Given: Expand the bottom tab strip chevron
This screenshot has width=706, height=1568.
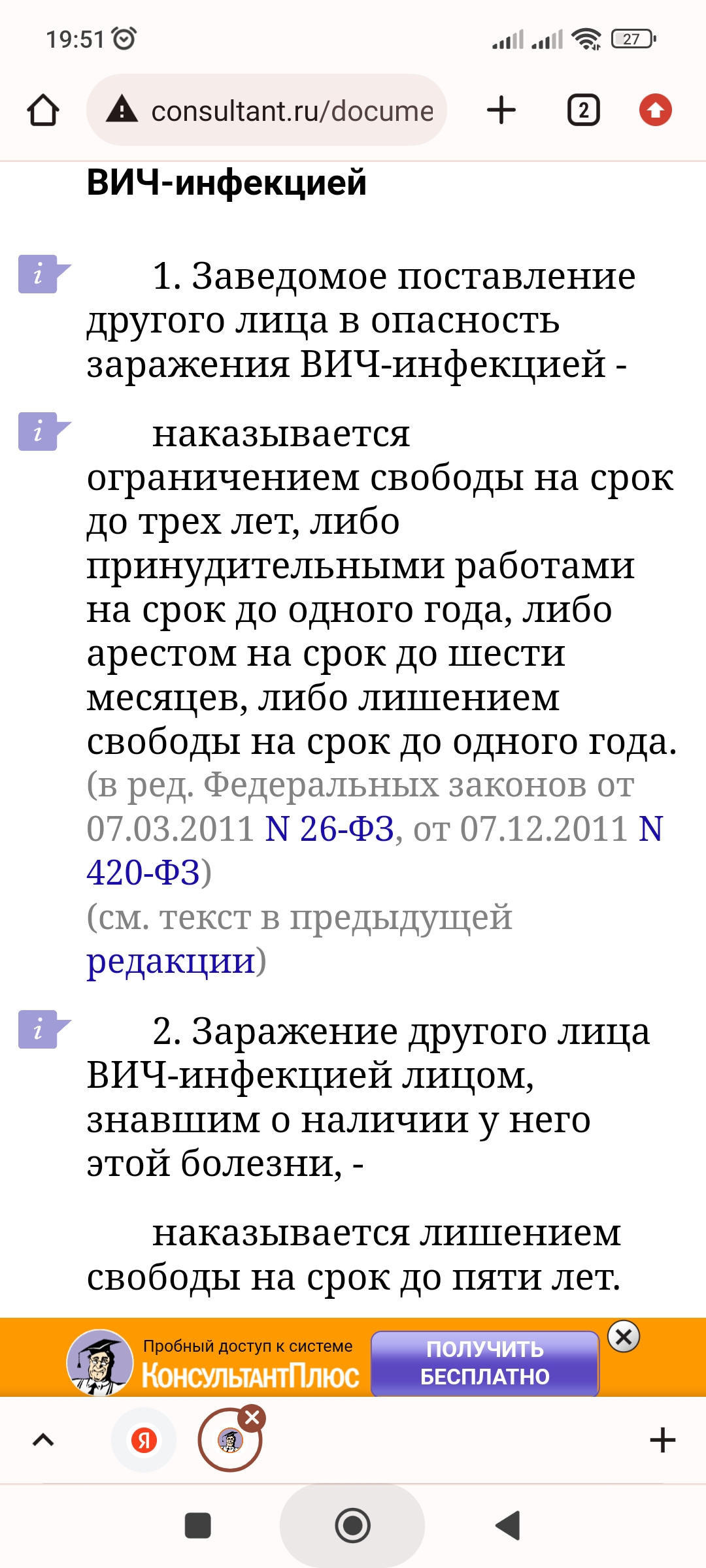Looking at the screenshot, I should pyautogui.click(x=43, y=1440).
